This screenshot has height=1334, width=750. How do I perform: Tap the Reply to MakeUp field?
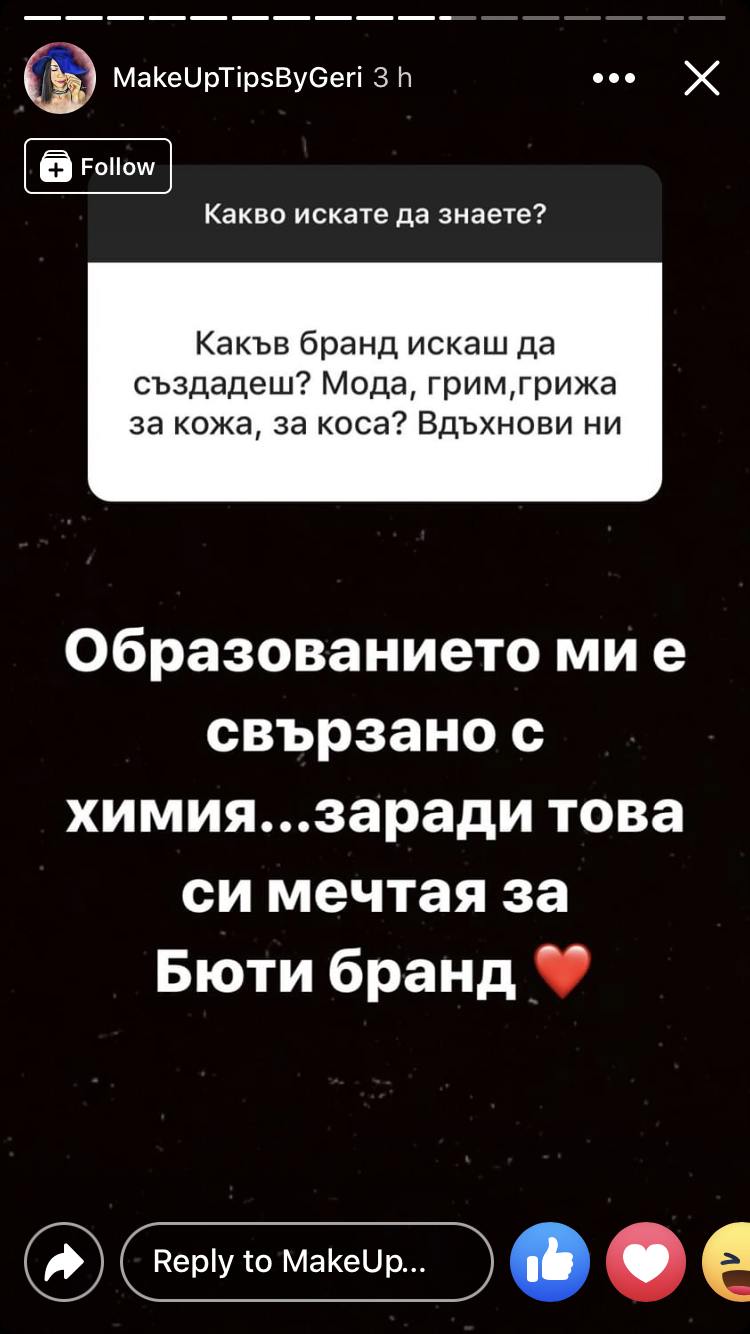(307, 1262)
